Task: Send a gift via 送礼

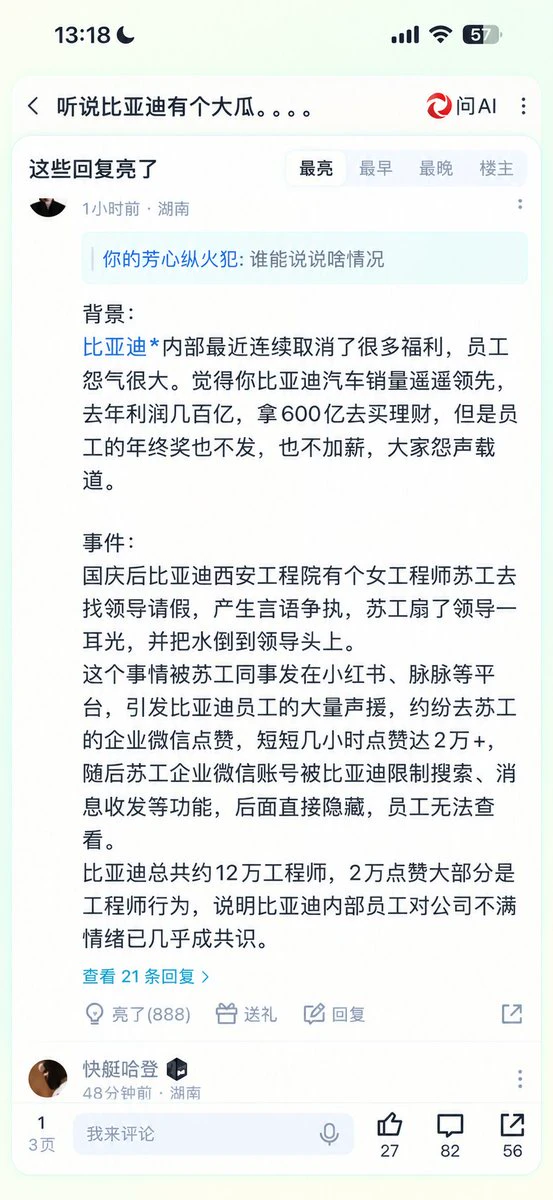Action: tap(246, 1014)
